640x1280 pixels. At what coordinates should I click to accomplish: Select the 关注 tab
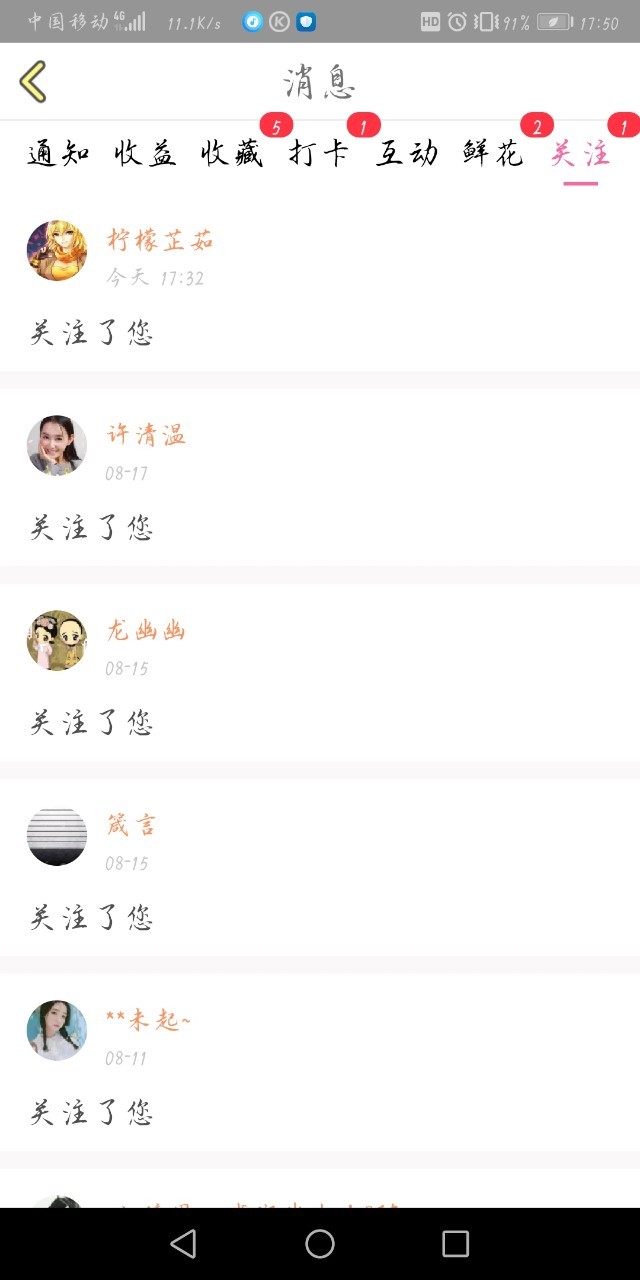click(580, 154)
